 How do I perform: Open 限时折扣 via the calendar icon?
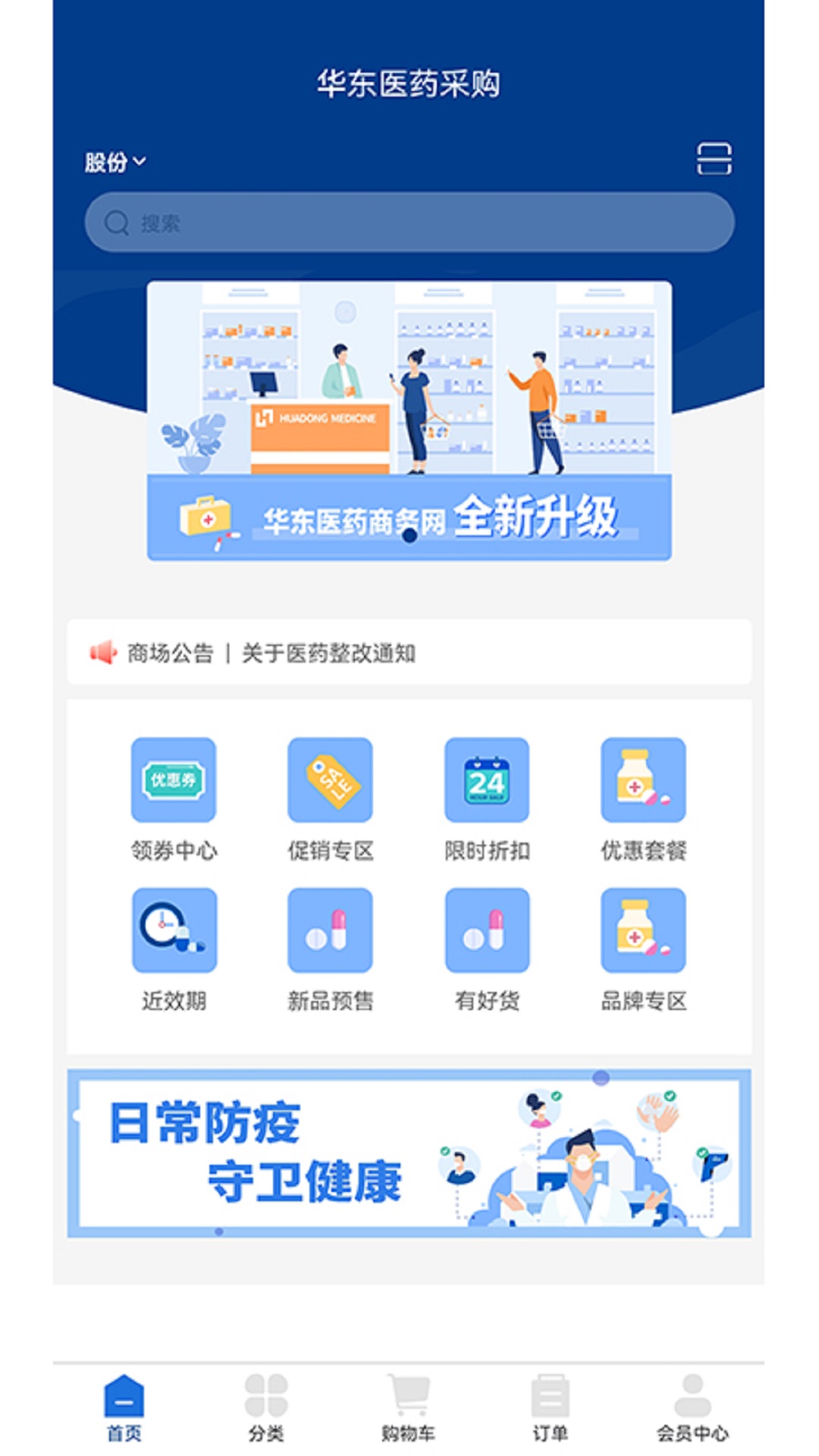(486, 781)
